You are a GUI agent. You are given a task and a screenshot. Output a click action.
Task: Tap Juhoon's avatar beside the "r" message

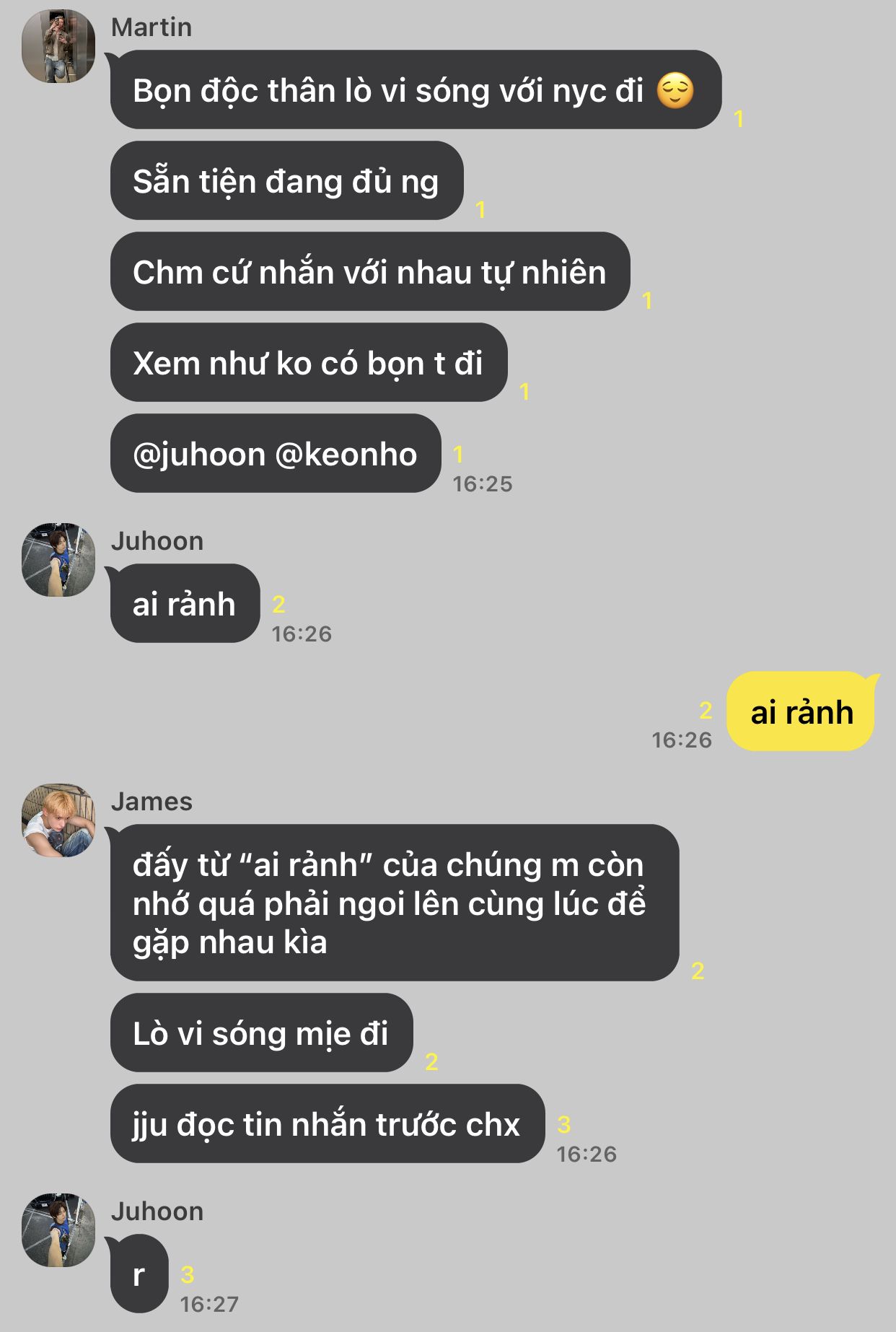point(58,1230)
